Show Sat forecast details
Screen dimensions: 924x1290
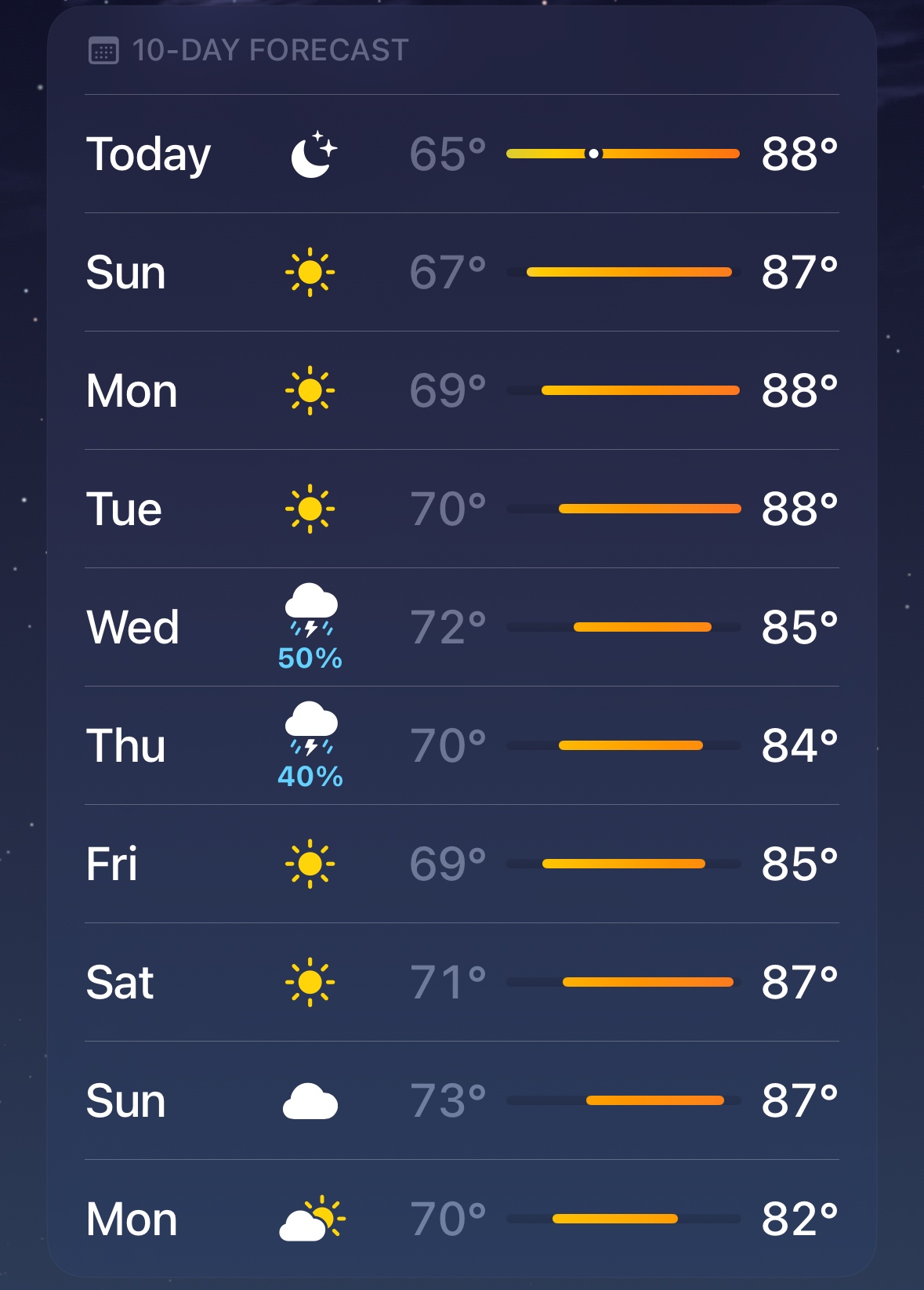[462, 982]
